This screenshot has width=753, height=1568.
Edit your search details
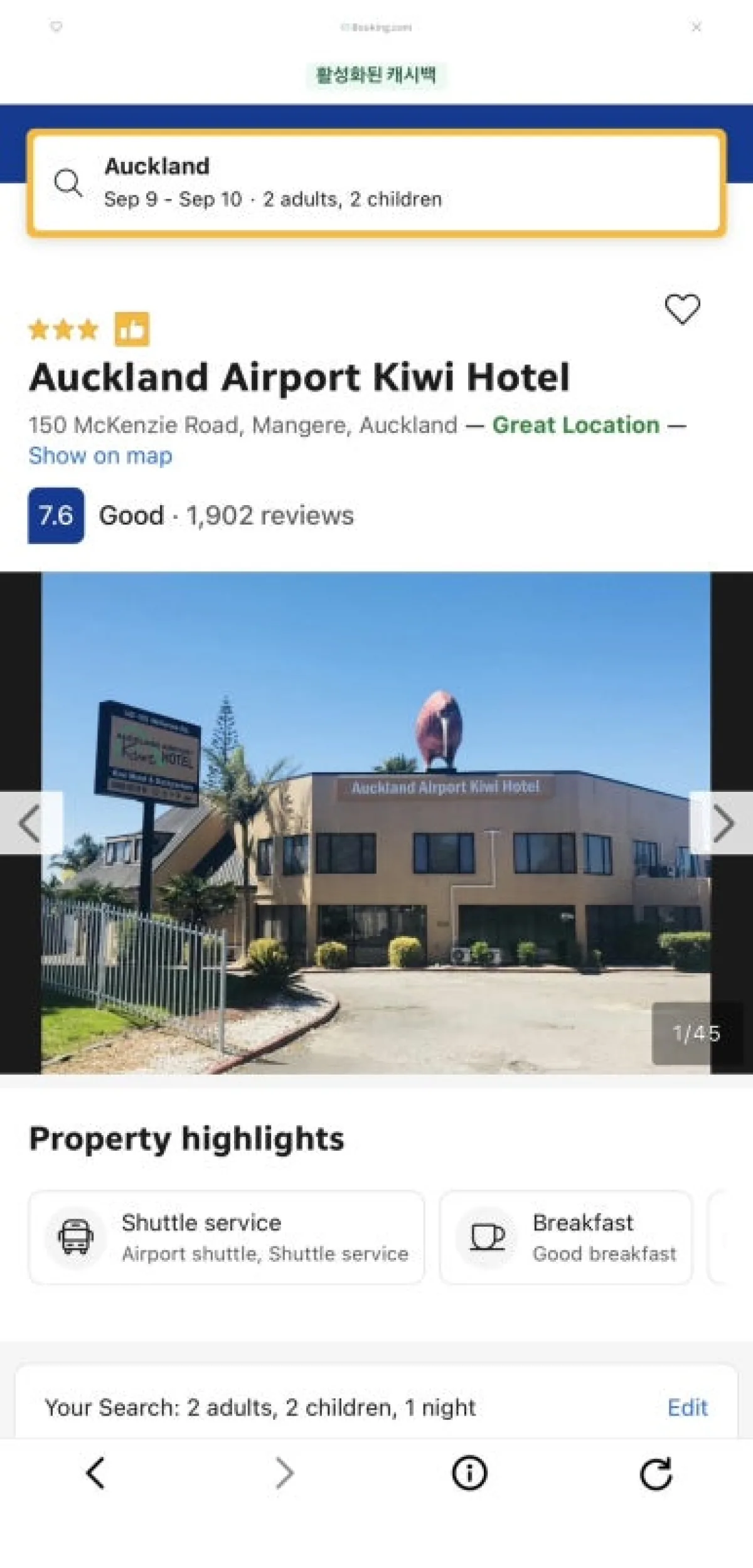tap(687, 1407)
